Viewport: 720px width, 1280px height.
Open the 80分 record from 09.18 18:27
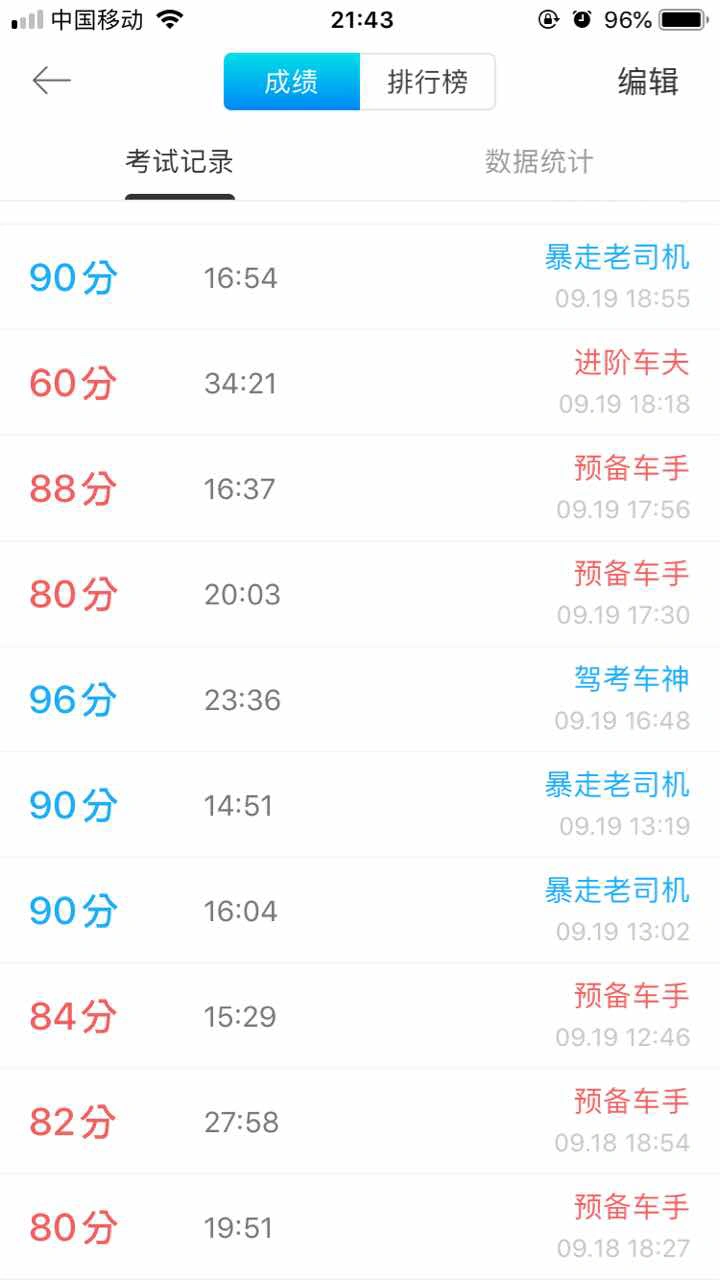pyautogui.click(x=360, y=1227)
